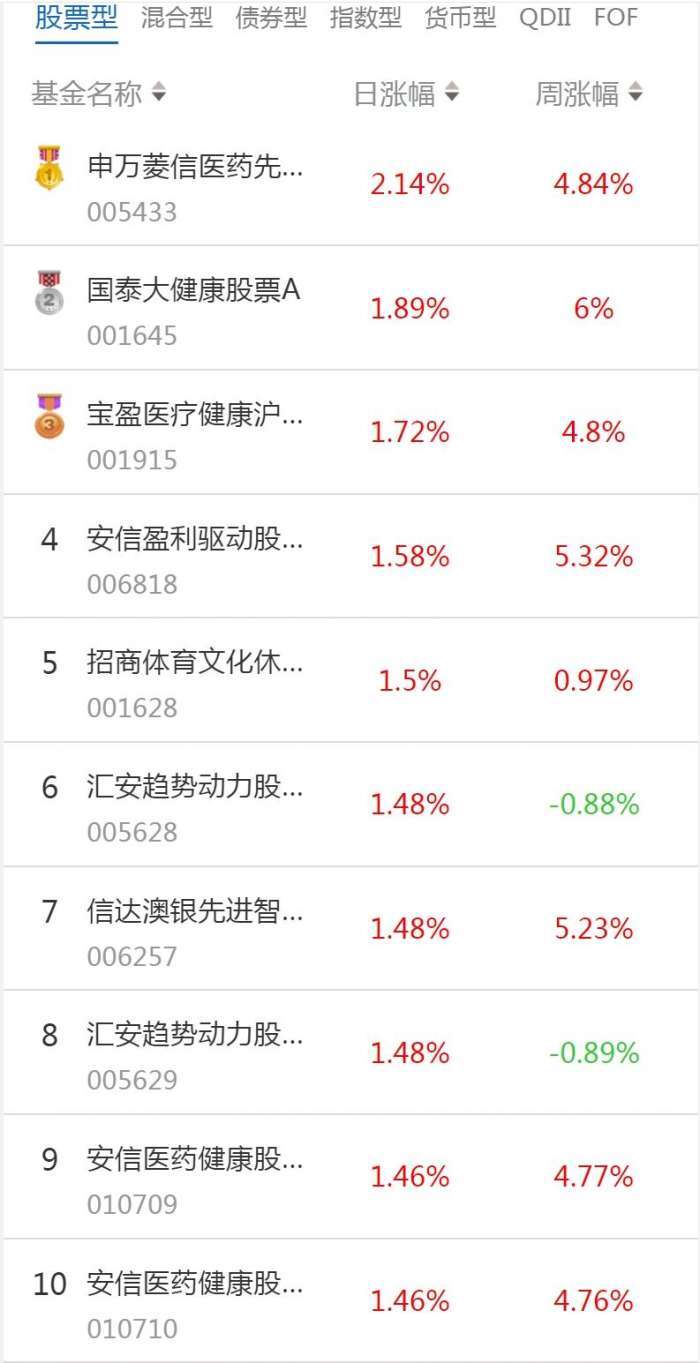Switch to the 混合型 tab

click(177, 18)
